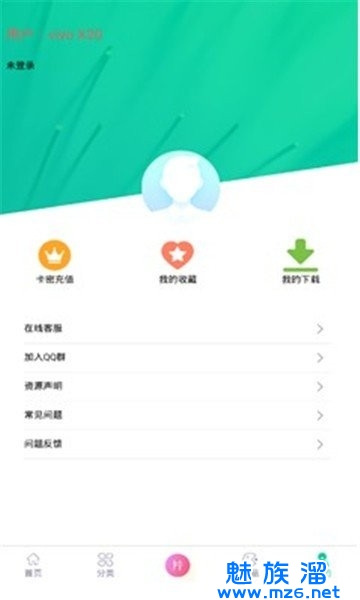Open 卡密充值 card recharge
The height and width of the screenshot is (600, 360).
coord(55,262)
